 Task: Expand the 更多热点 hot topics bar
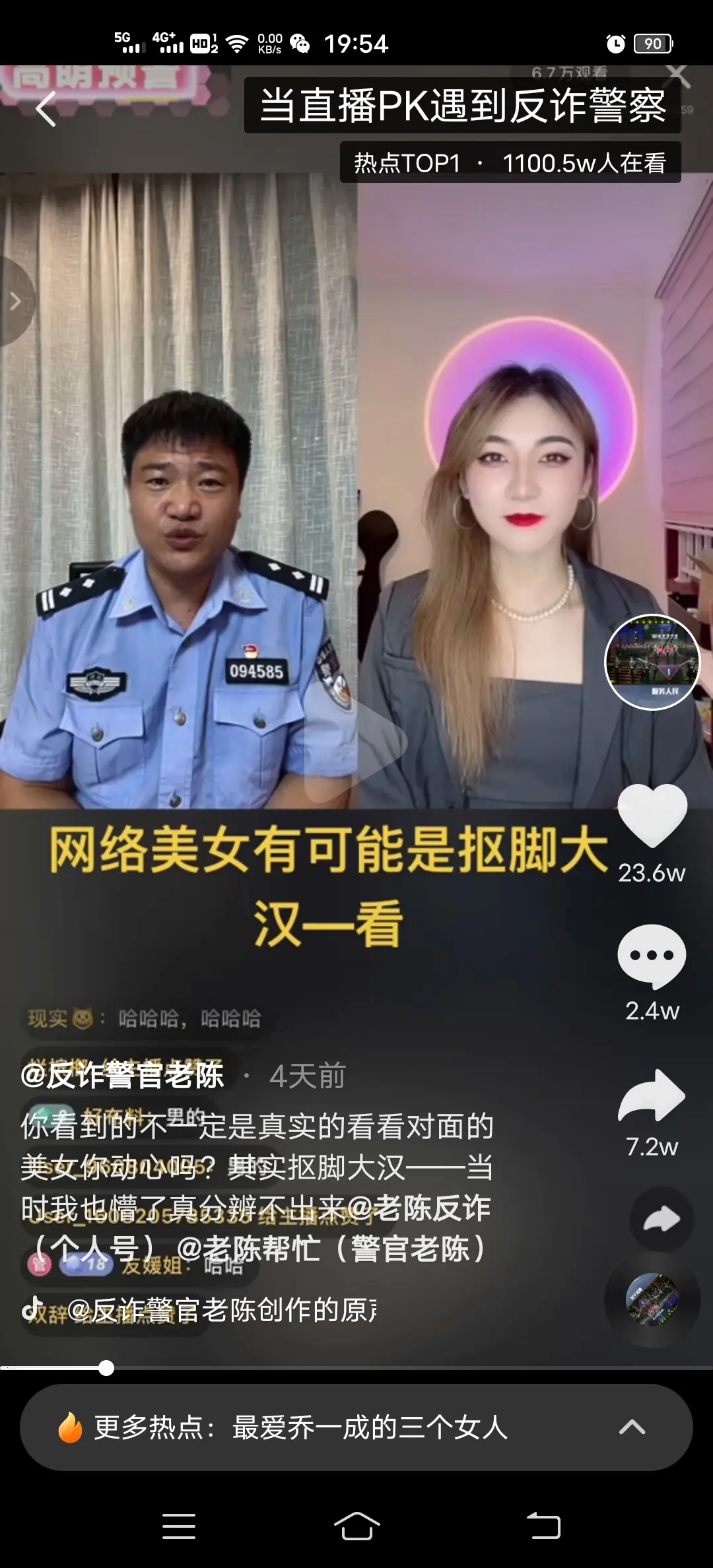[x=356, y=1427]
